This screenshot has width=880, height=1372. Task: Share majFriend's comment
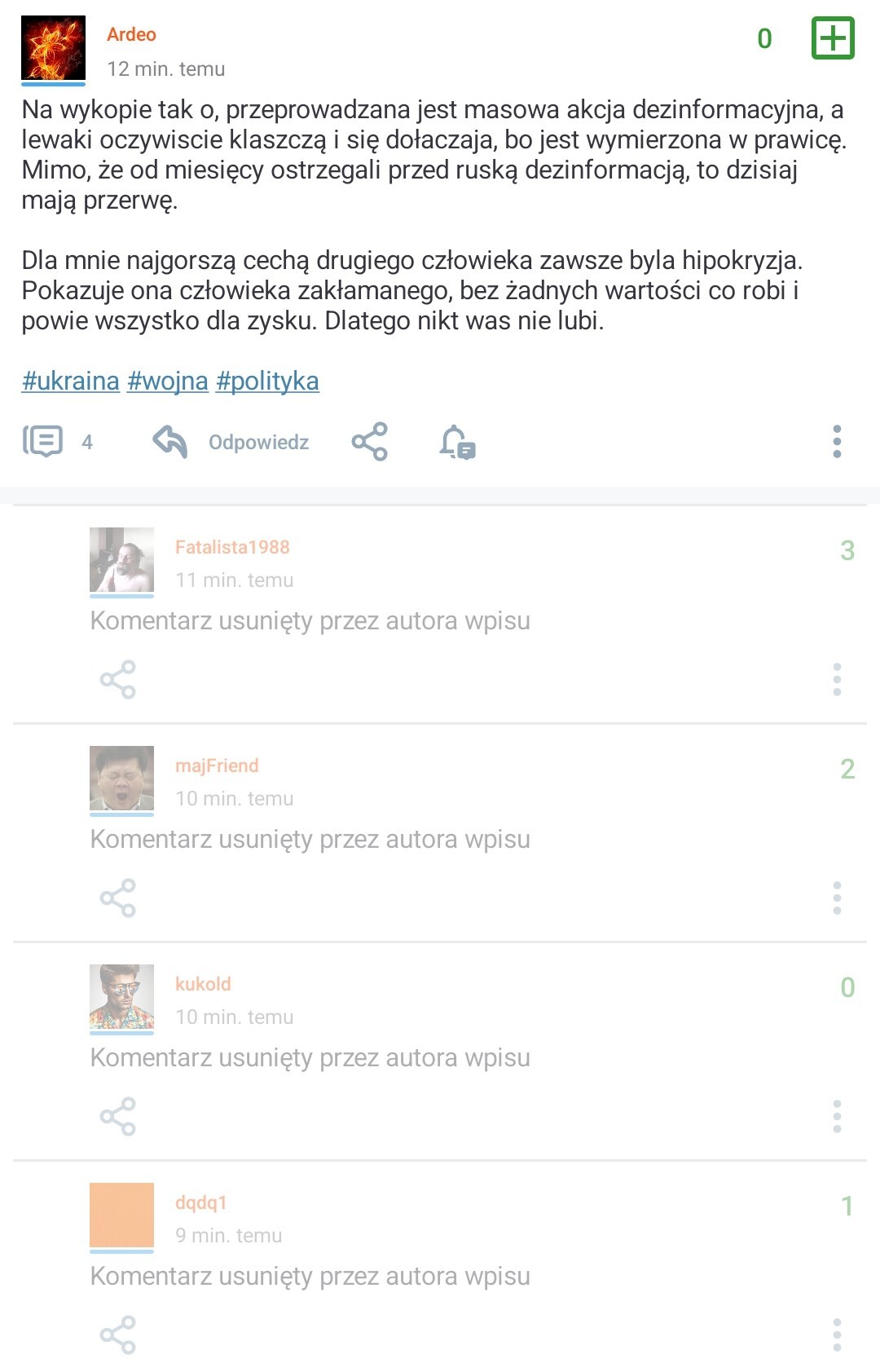click(117, 898)
